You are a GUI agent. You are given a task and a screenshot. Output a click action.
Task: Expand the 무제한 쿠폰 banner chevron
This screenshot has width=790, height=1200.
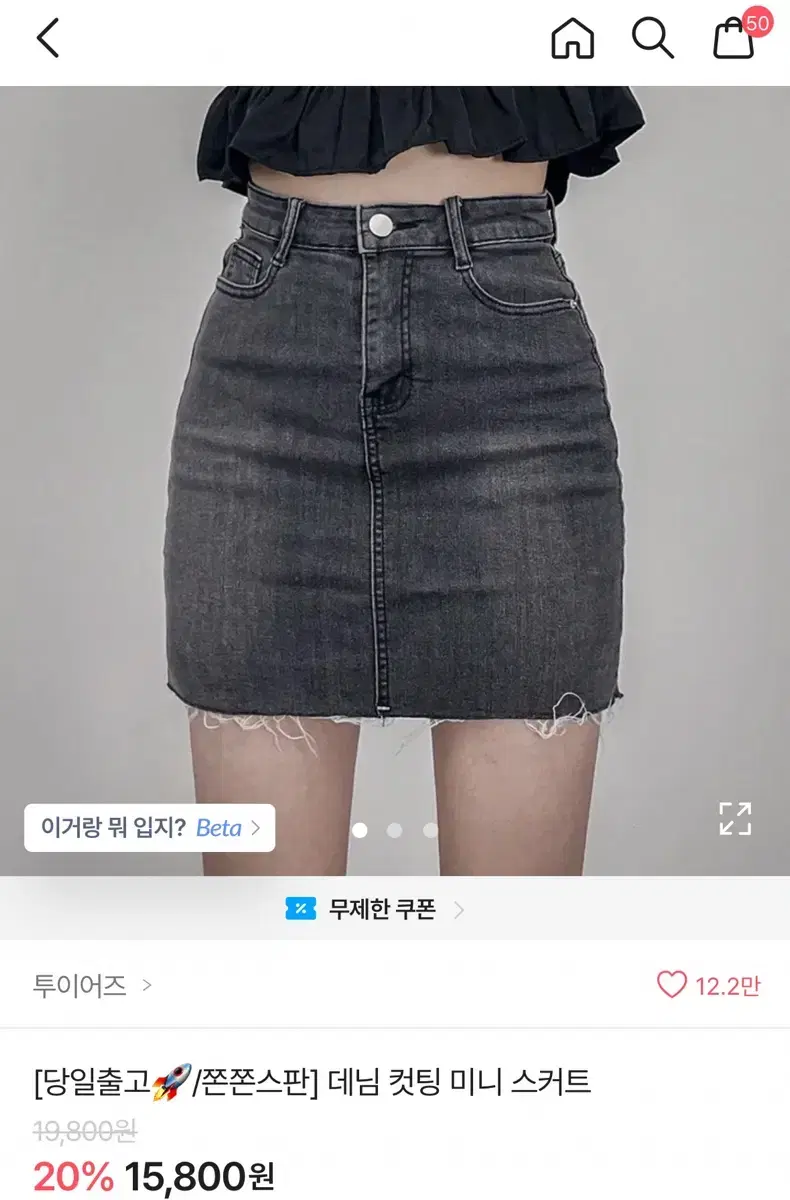461,907
